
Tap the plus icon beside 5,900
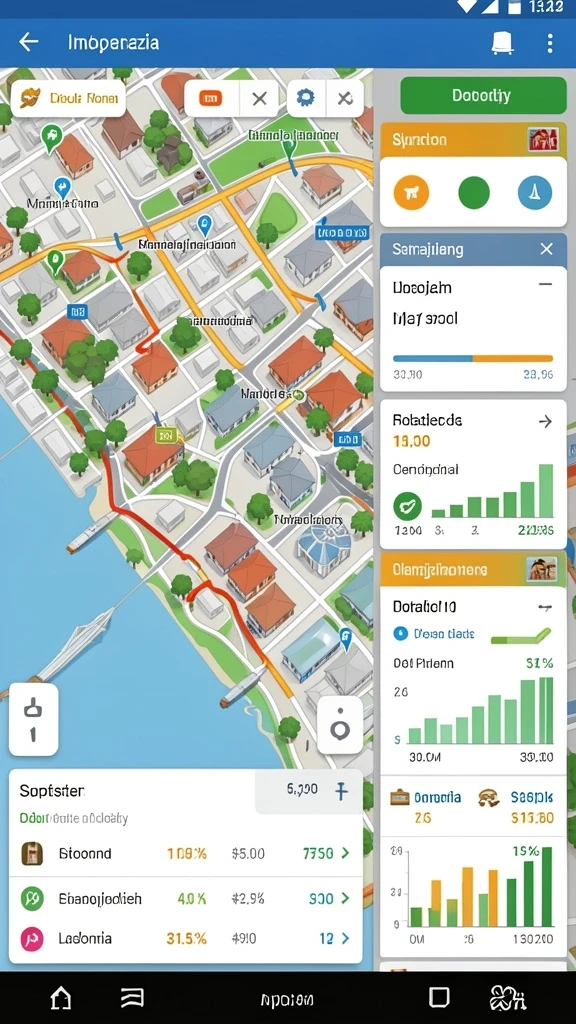point(341,792)
